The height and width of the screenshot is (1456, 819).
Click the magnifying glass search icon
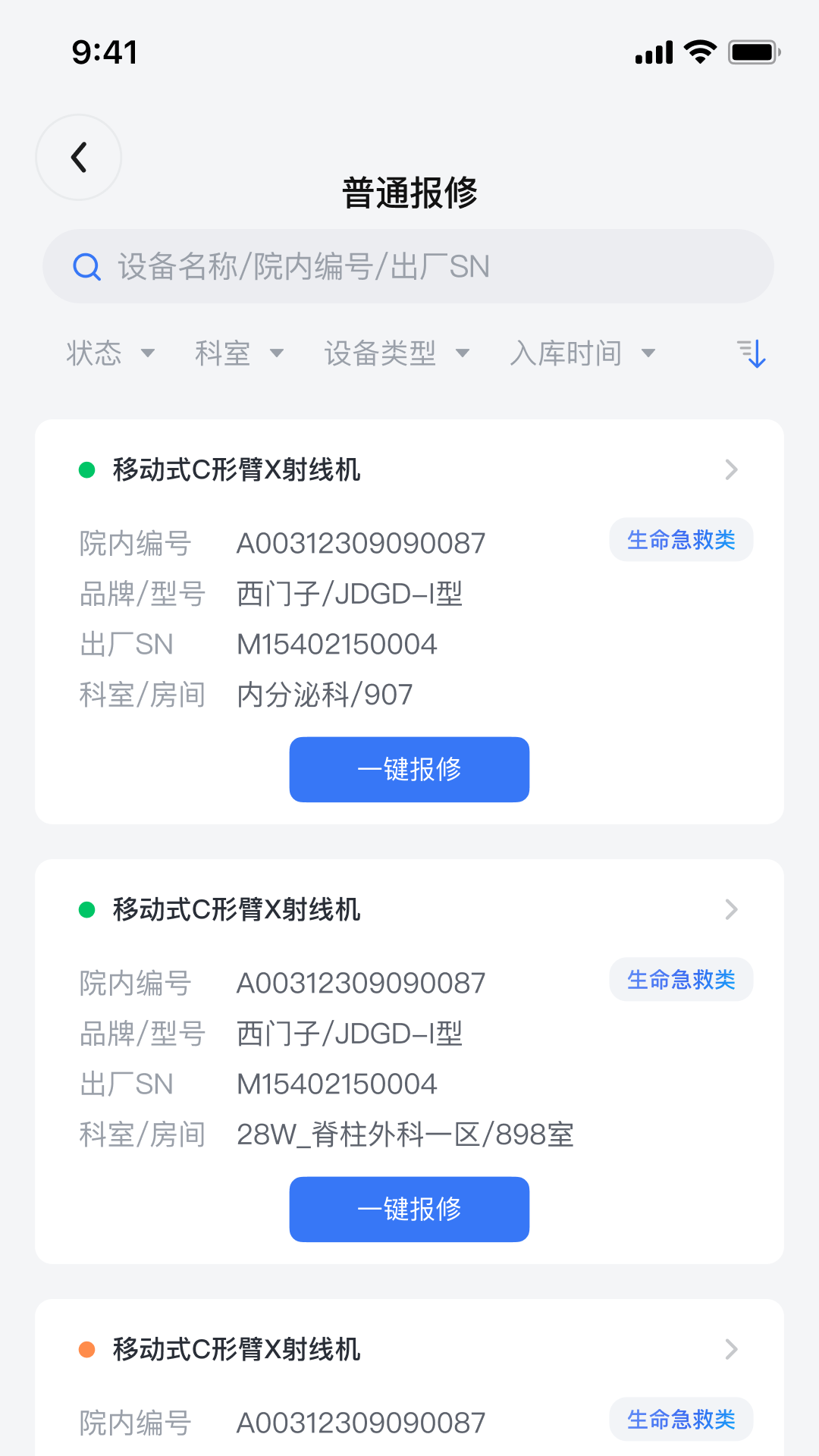click(x=87, y=266)
